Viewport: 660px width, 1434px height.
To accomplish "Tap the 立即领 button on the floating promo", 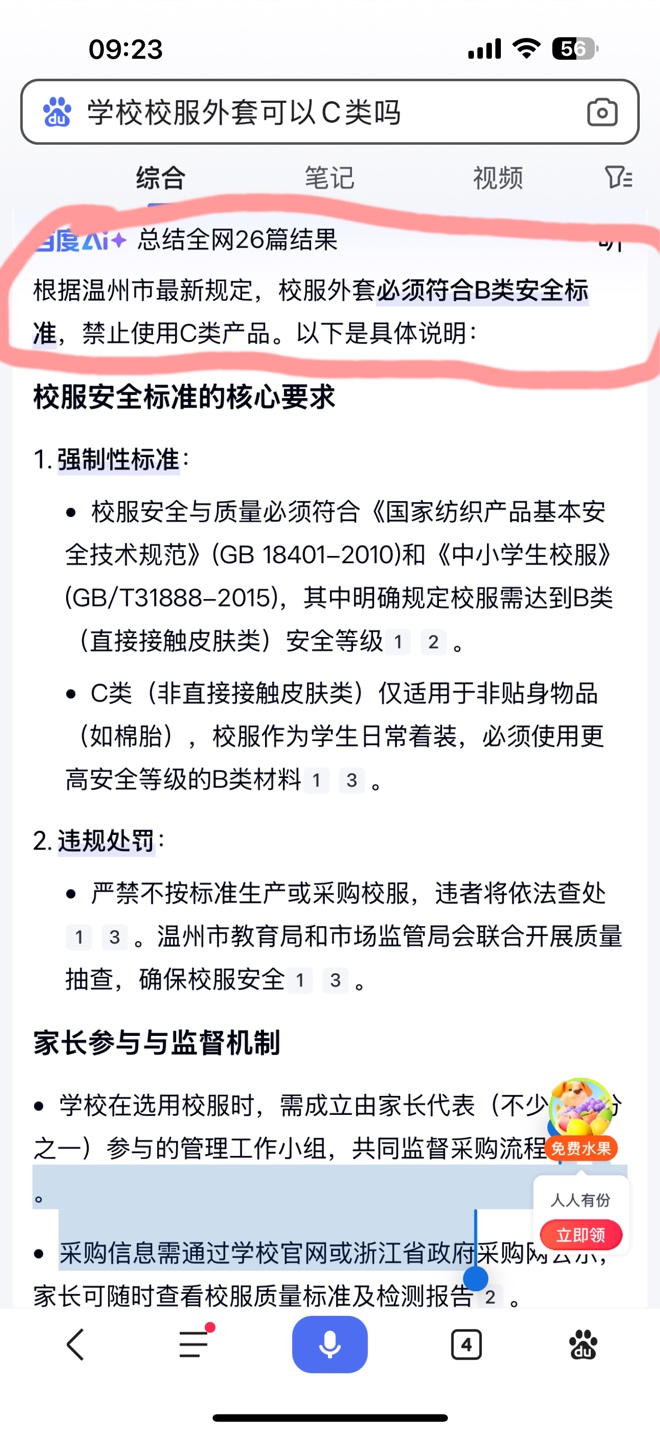I will click(581, 1235).
